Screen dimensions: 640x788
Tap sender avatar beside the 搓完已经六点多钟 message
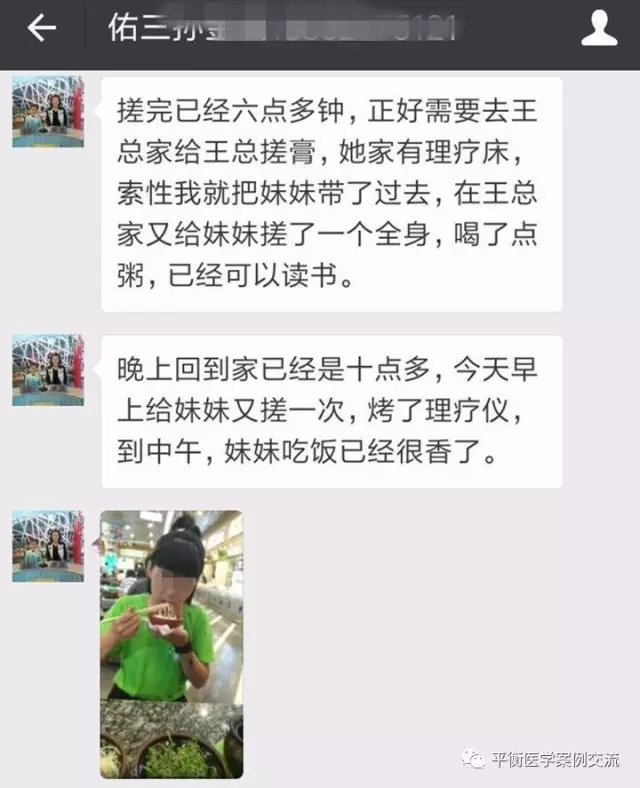[48, 112]
